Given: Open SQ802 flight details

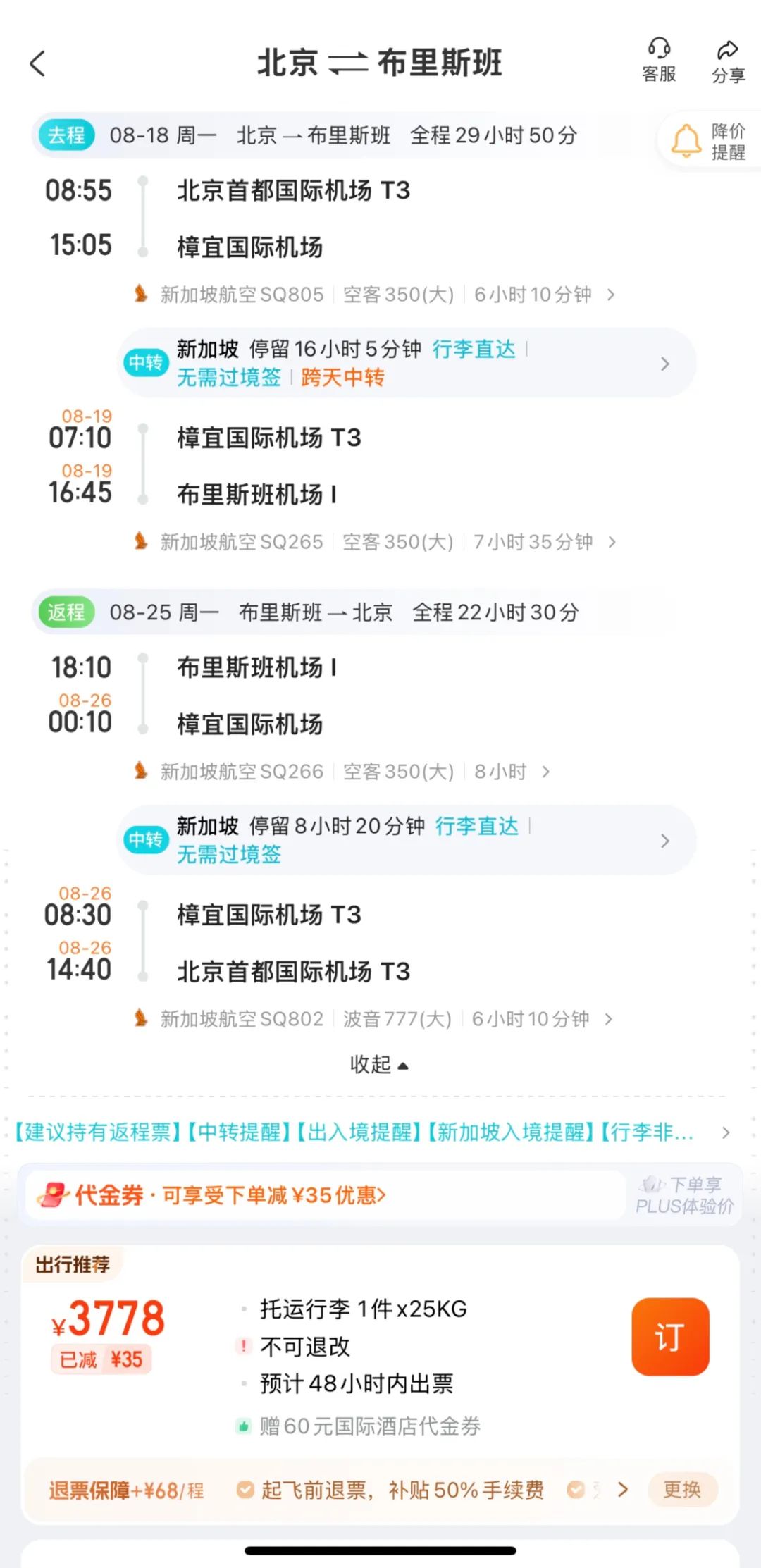Looking at the screenshot, I should pos(373,1019).
